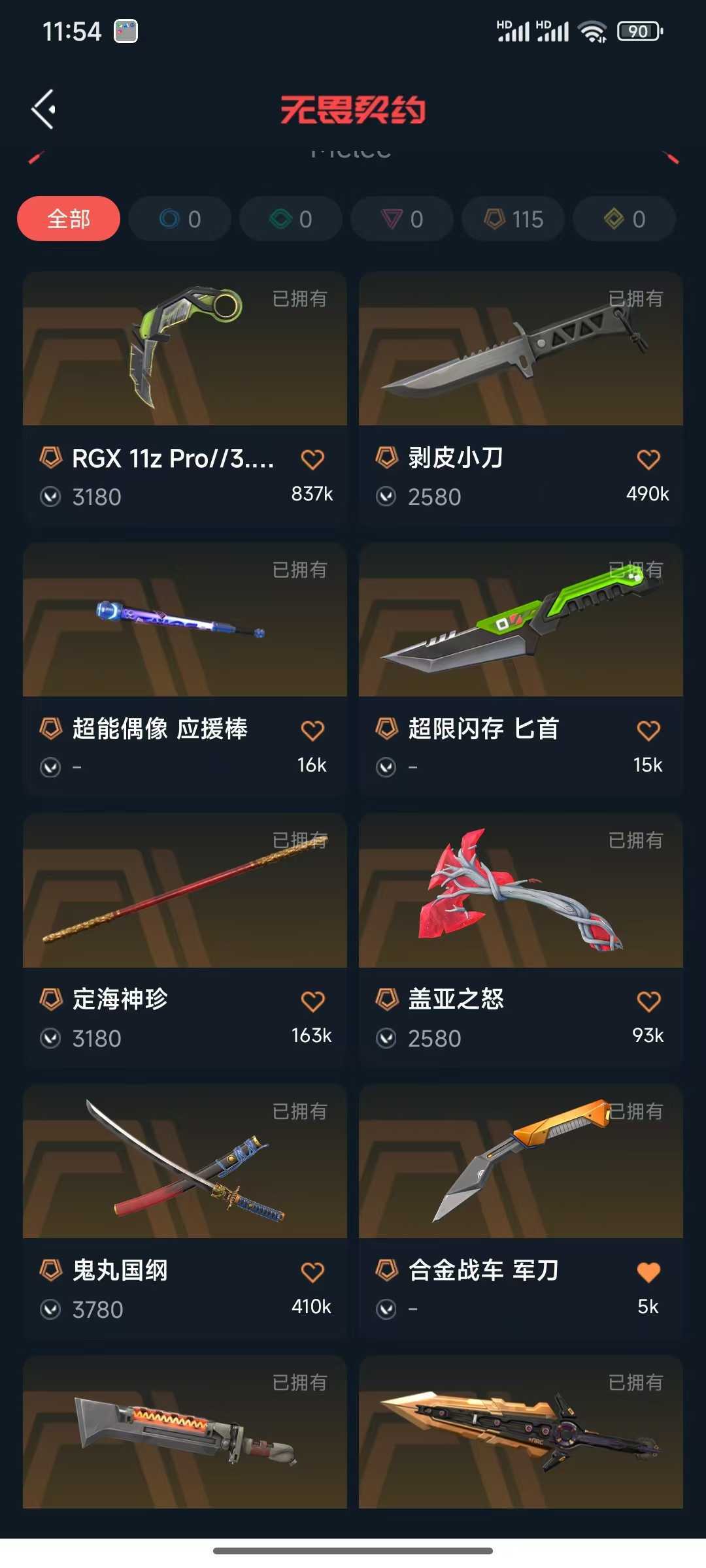Select the 全部 filter chip
Image resolution: width=706 pixels, height=1568 pixels.
click(x=69, y=219)
